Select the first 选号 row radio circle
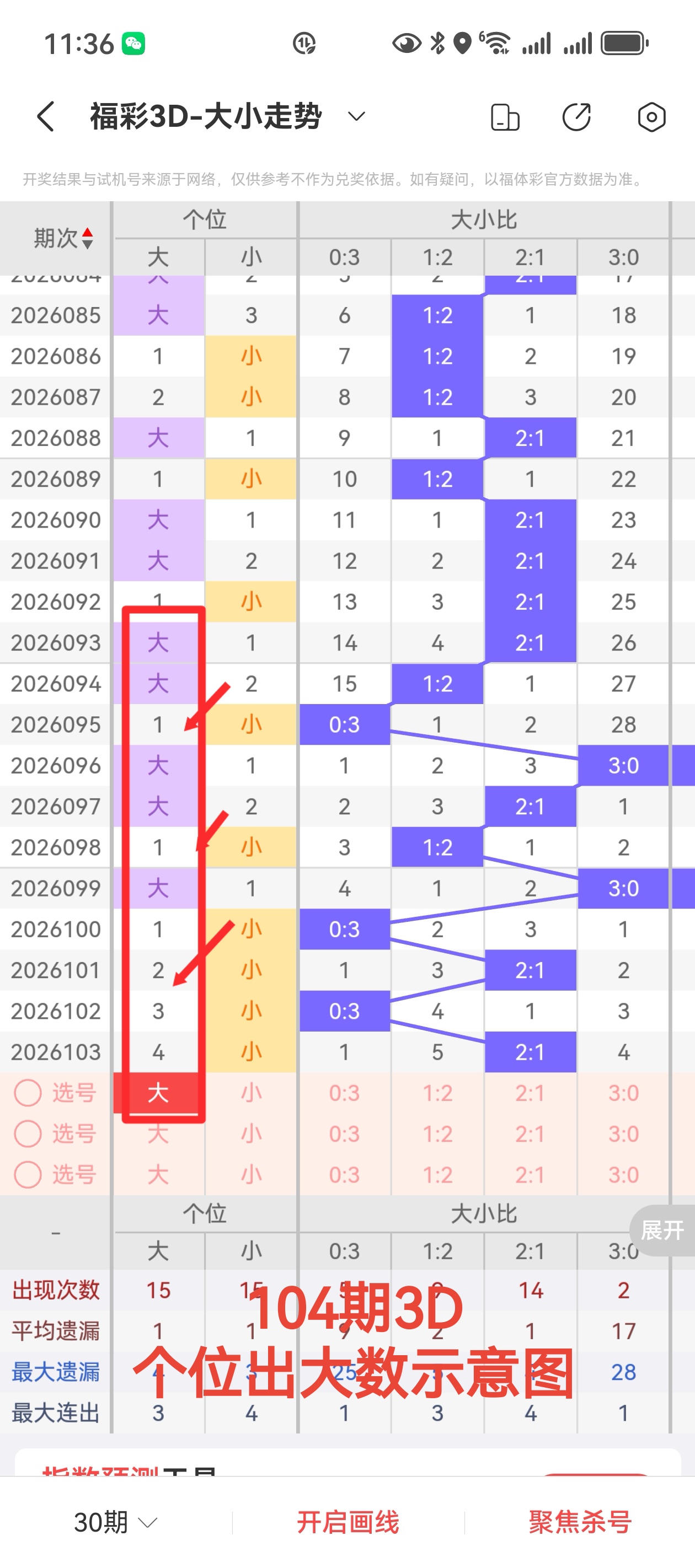 (28, 1093)
